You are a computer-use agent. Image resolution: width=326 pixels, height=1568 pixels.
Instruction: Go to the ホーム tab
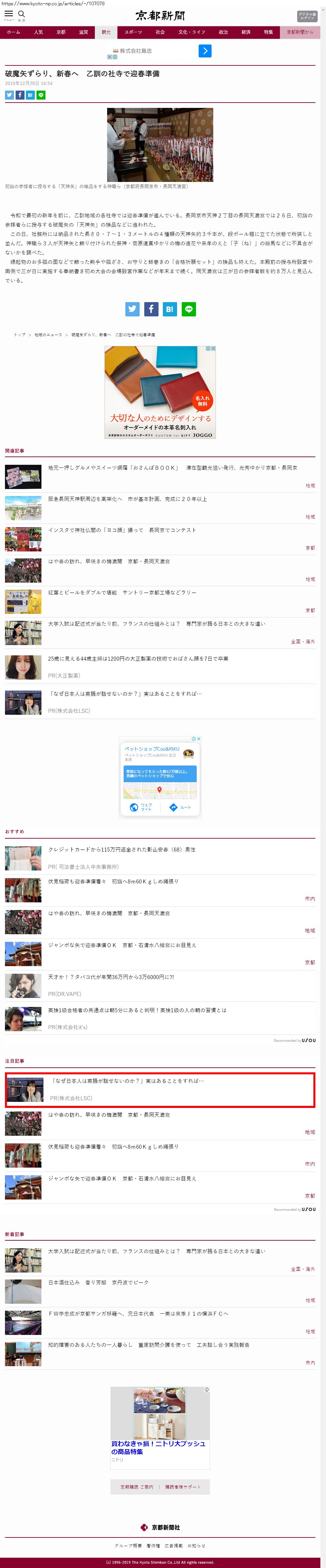13,32
